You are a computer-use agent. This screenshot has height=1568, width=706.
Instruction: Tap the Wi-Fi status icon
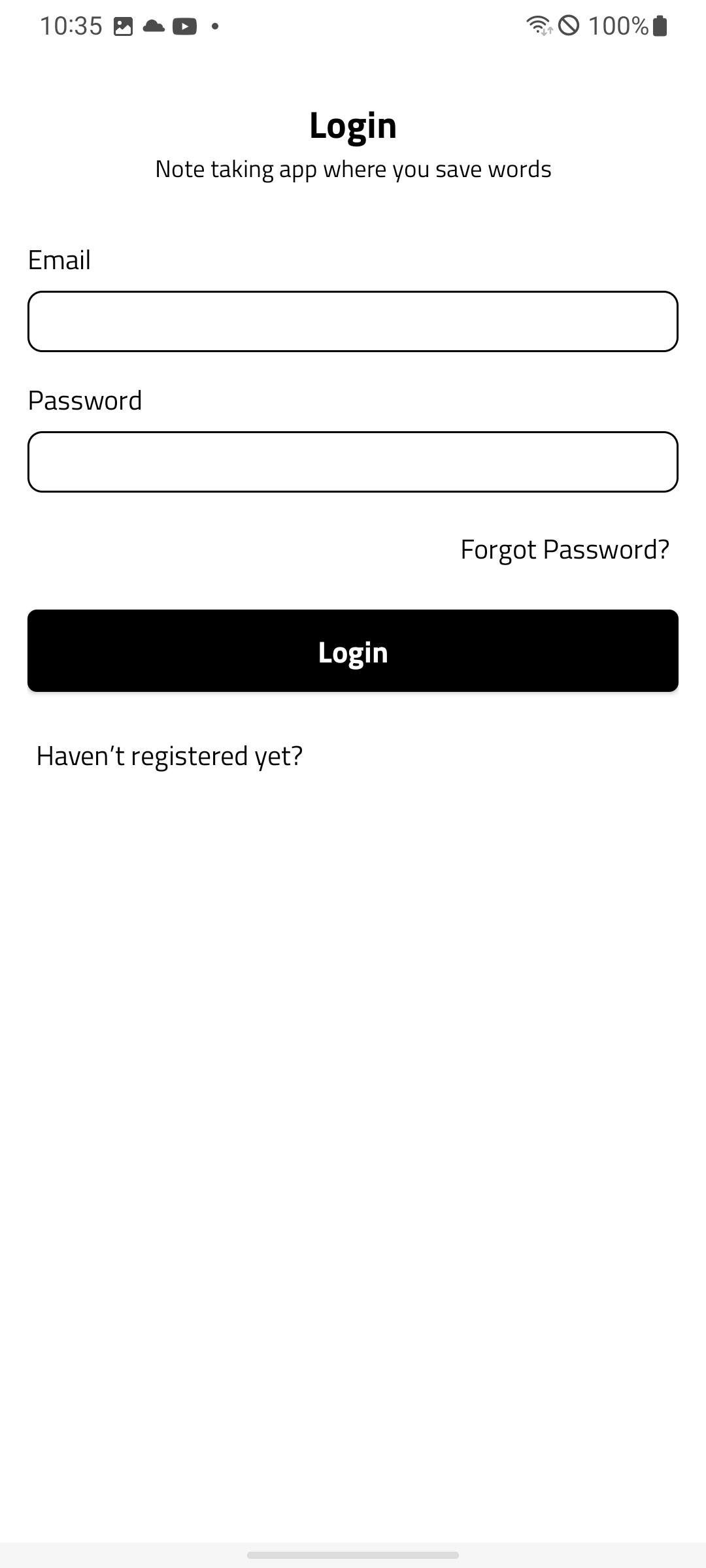(540, 26)
